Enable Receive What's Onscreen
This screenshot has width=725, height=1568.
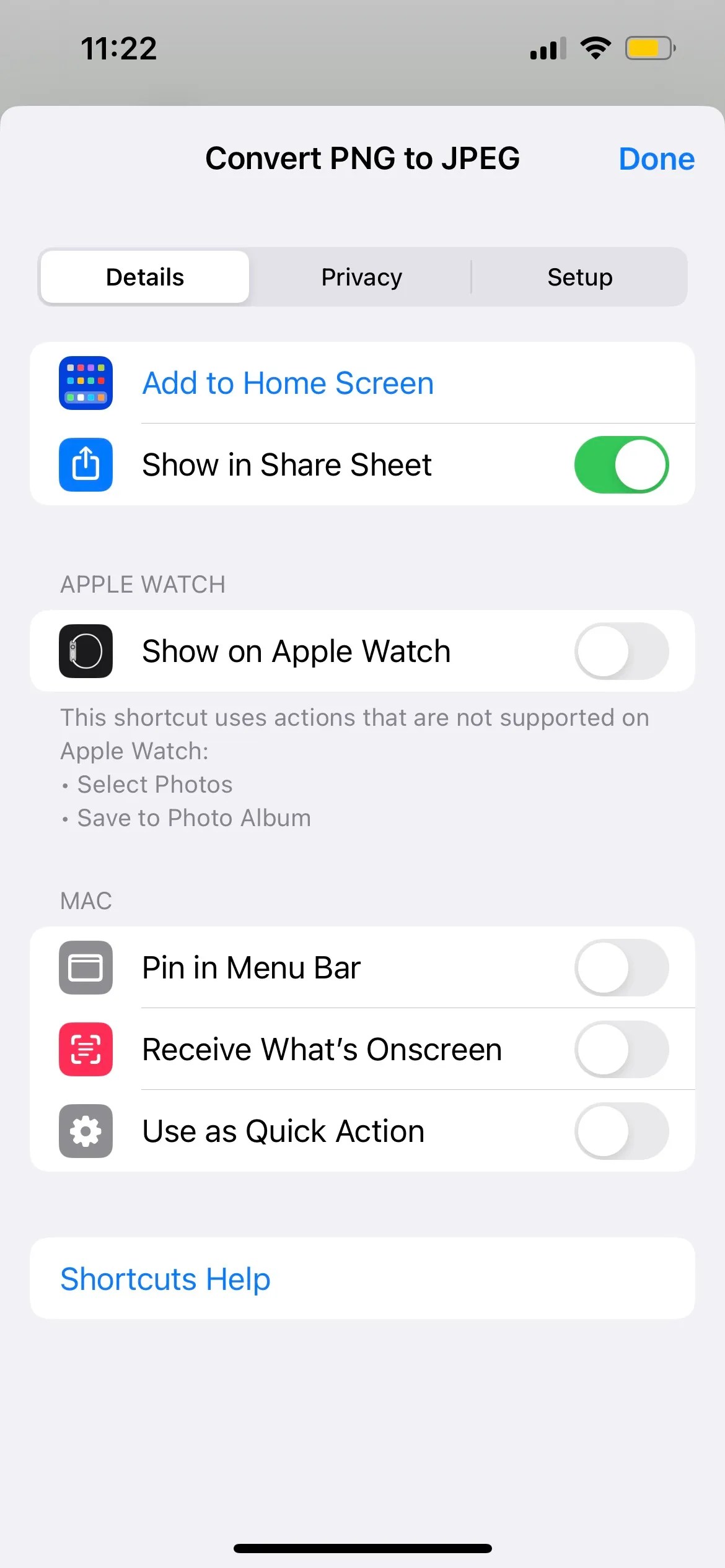(x=622, y=1050)
